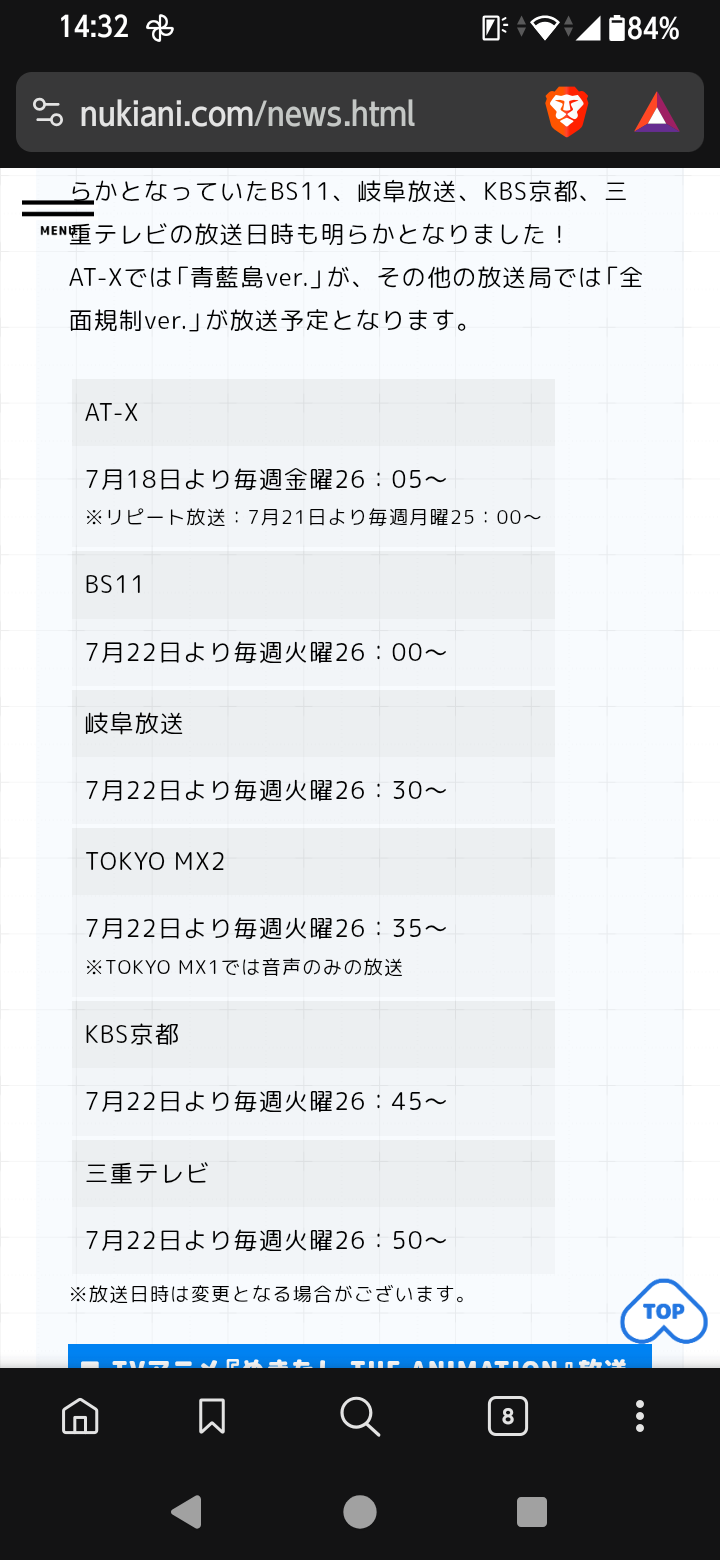Viewport: 720px width, 1560px height.
Task: Jump back up with the TOP button
Action: point(663,1311)
